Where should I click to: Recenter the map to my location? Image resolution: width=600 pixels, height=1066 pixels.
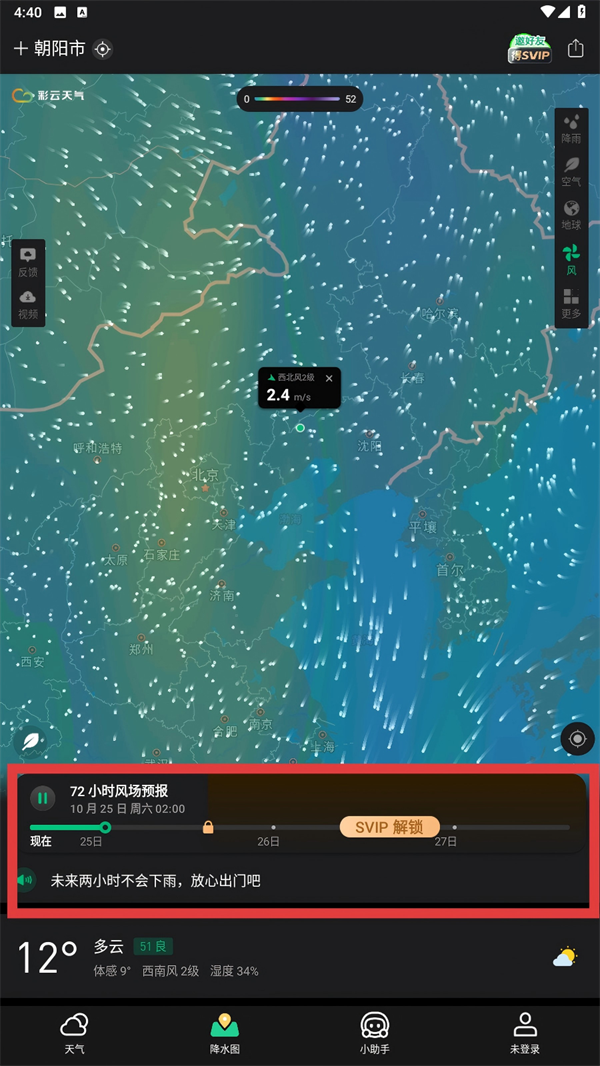click(577, 740)
